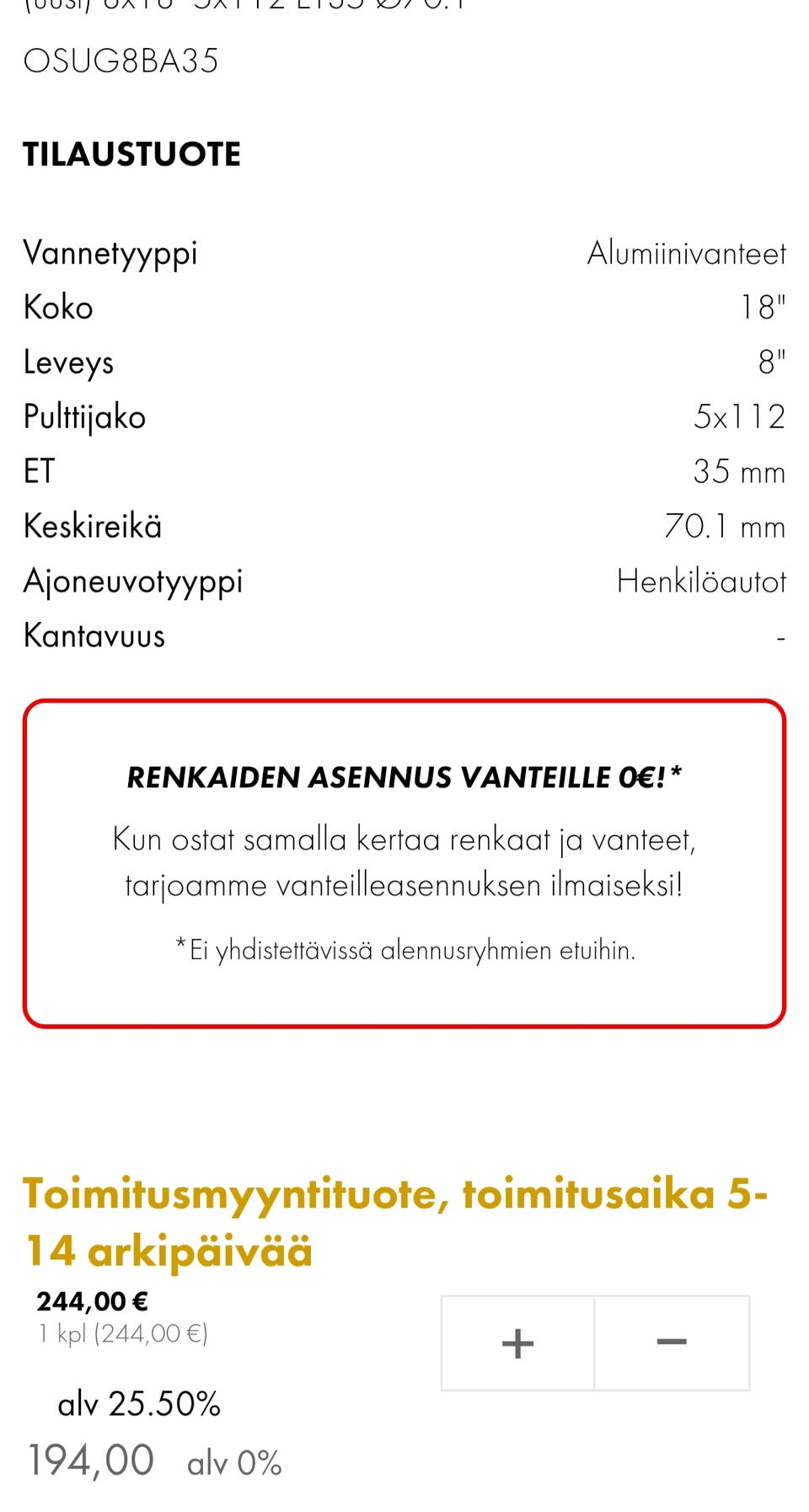Click the Keskireikä 70.1 mm value
The image size is (809, 1512).
pyautogui.click(x=726, y=526)
